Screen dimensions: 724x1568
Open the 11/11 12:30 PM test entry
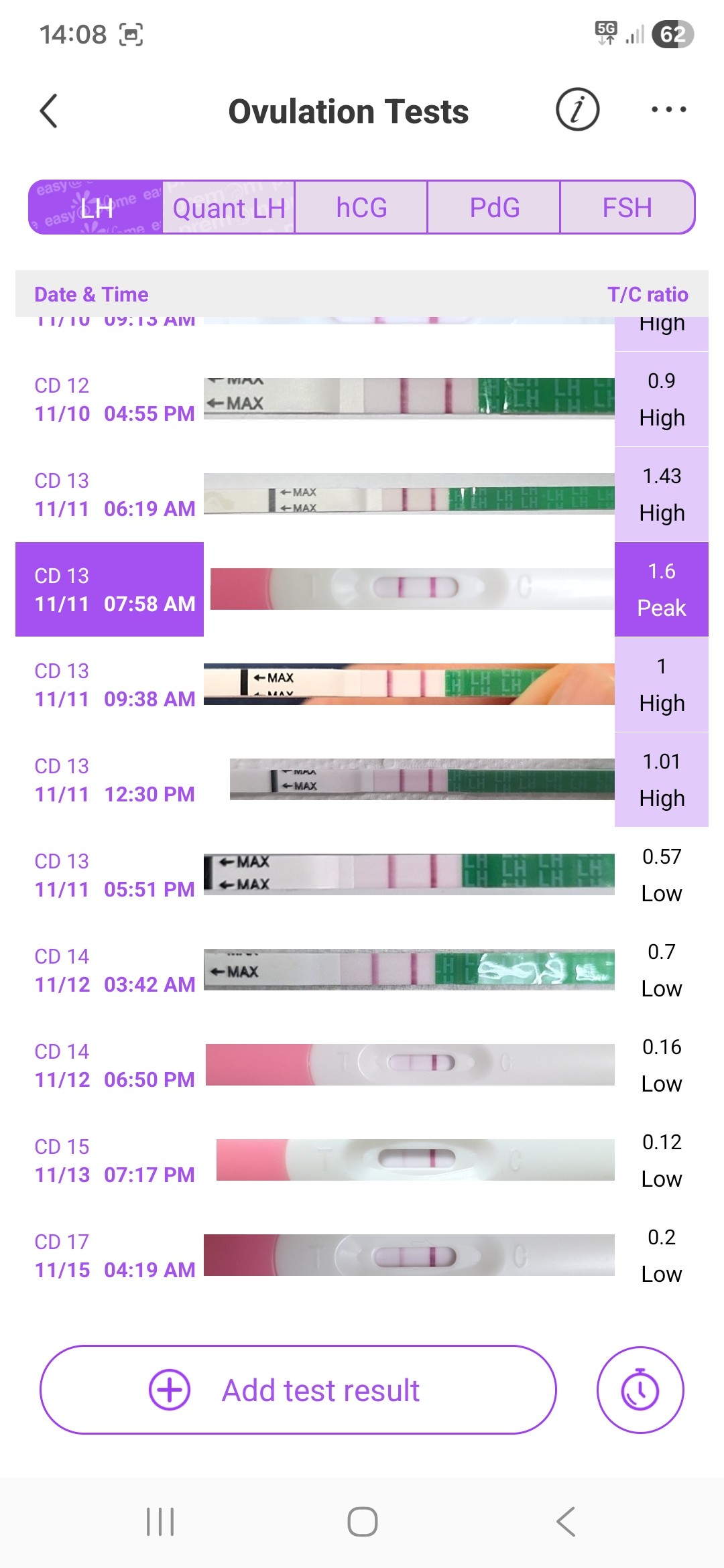coord(362,780)
